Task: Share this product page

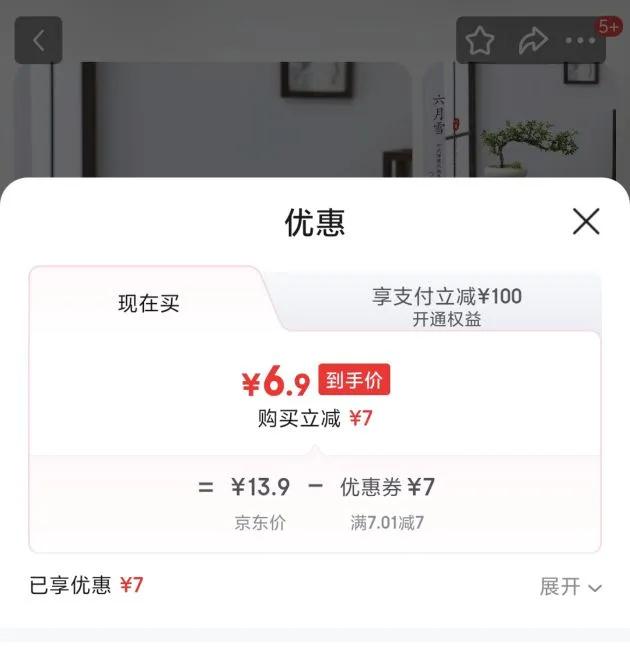Action: [x=532, y=41]
